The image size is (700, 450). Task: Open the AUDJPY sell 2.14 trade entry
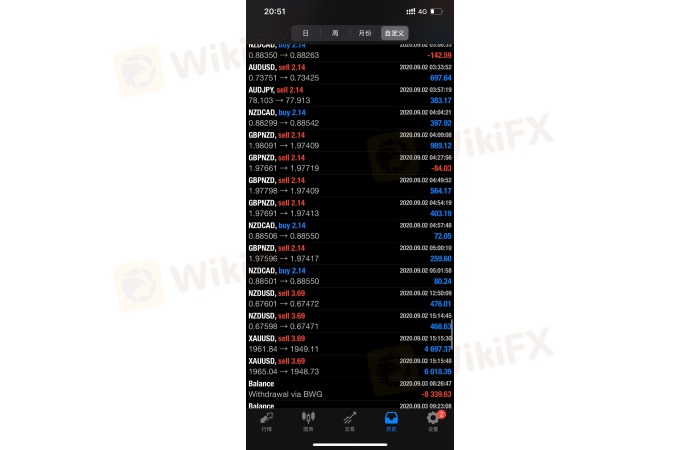pyautogui.click(x=349, y=95)
